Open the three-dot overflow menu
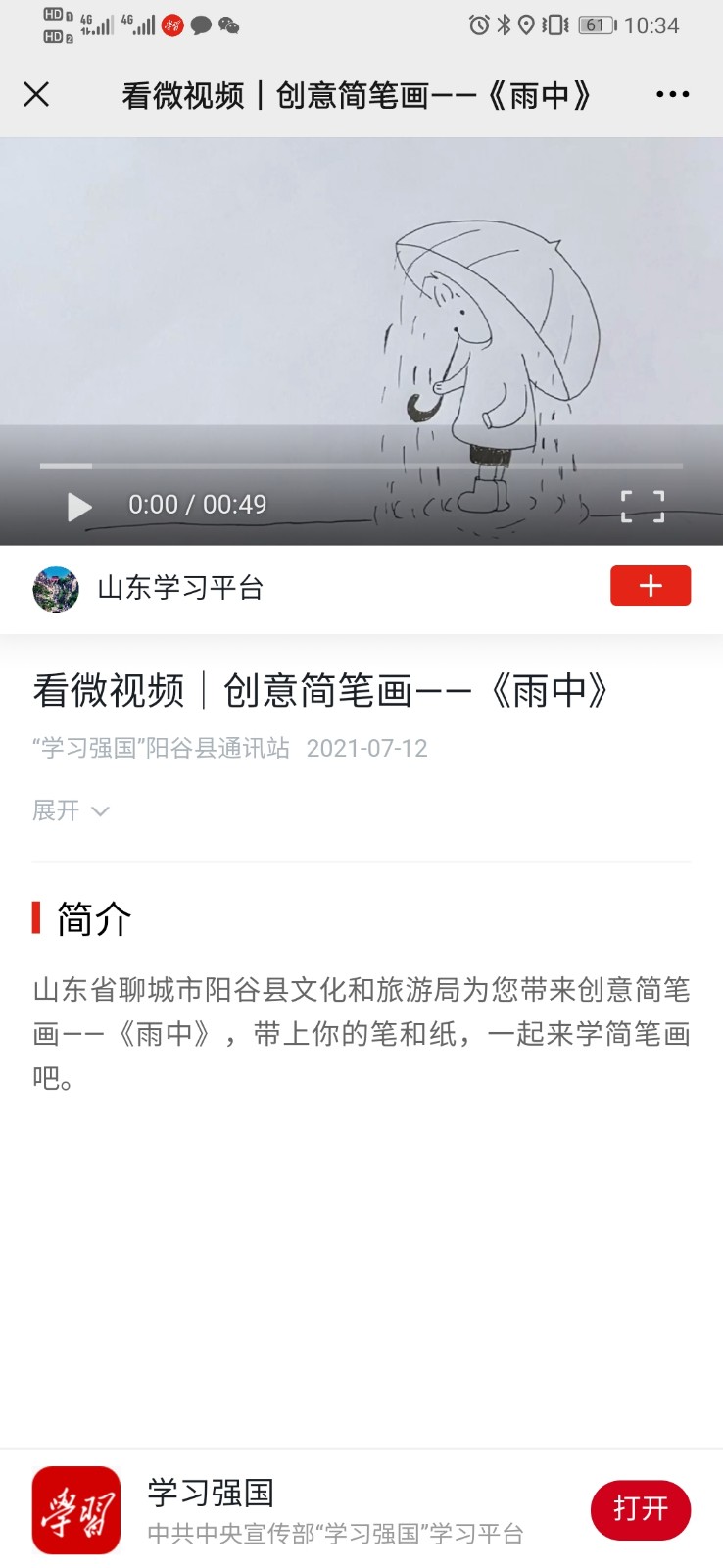This screenshot has width=723, height=1568. 672,94
